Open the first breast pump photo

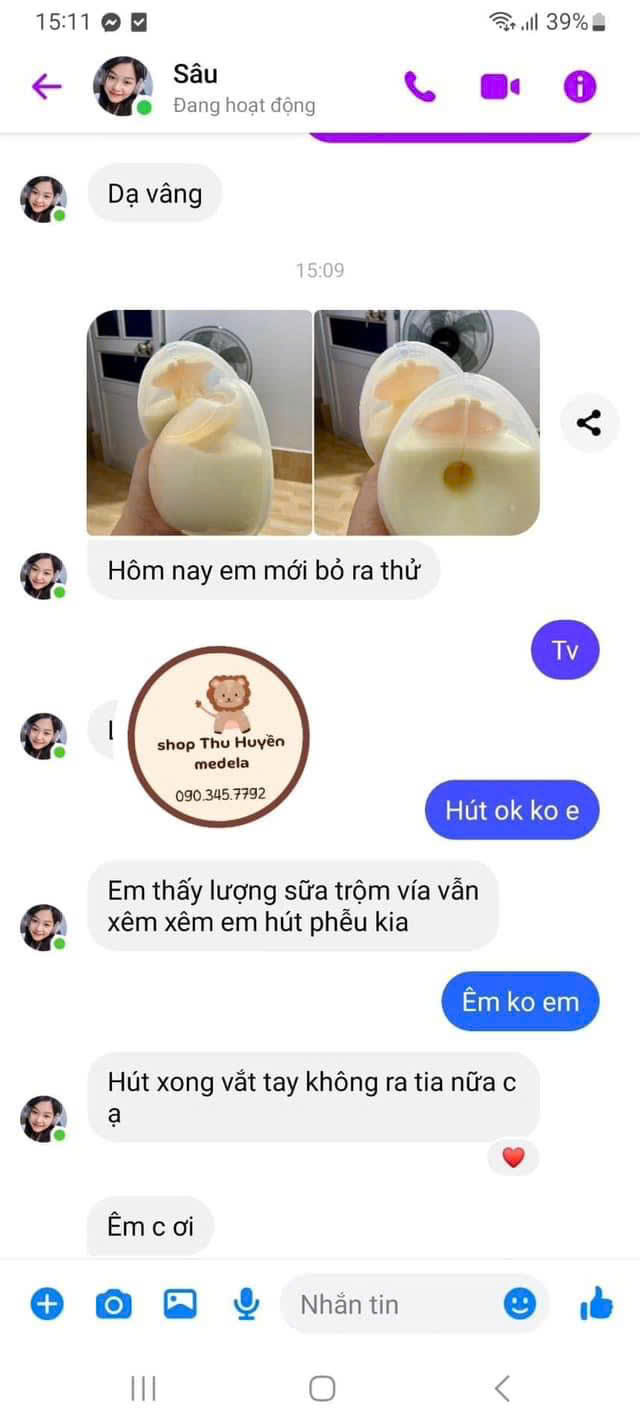point(199,422)
